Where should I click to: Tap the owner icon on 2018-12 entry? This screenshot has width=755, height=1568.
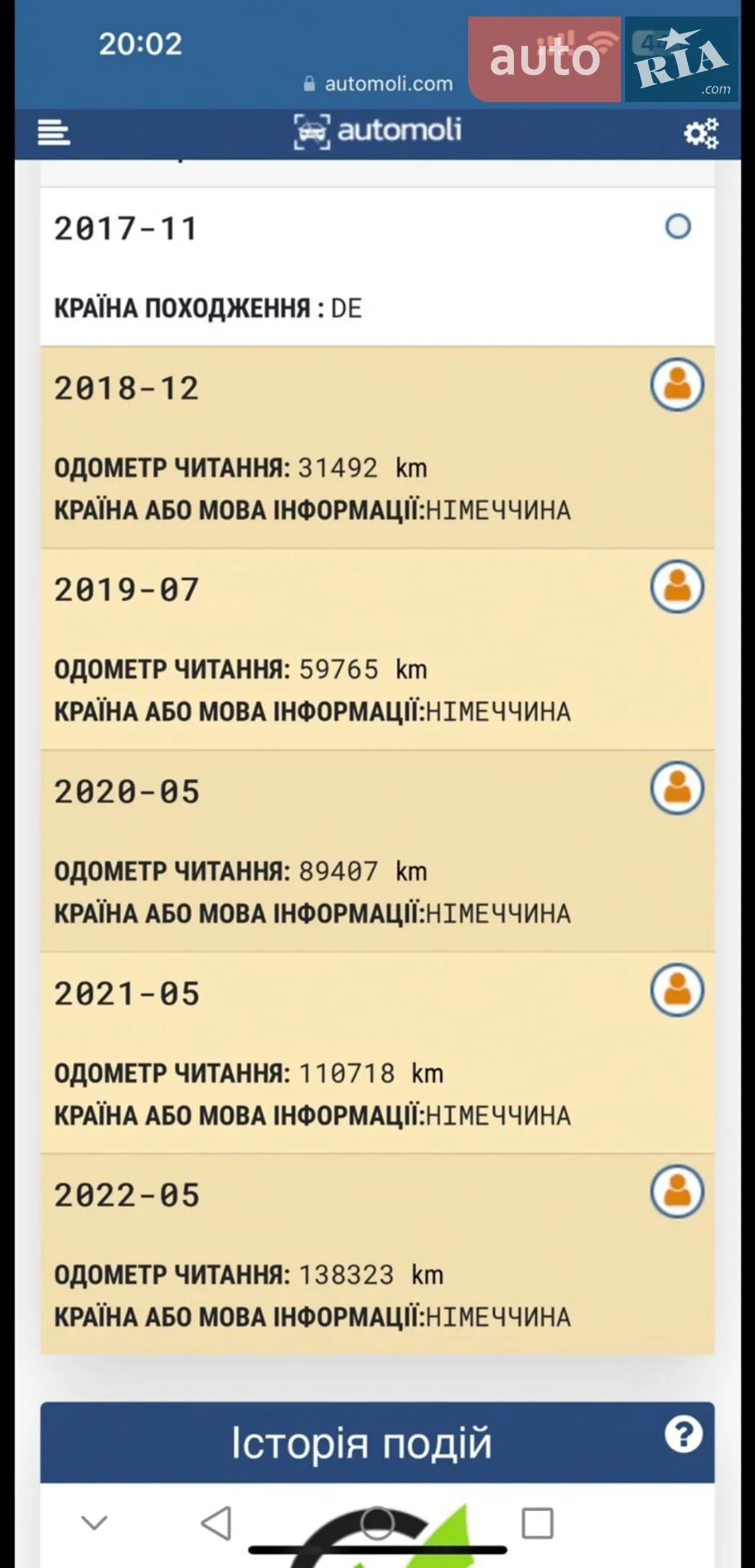[677, 385]
